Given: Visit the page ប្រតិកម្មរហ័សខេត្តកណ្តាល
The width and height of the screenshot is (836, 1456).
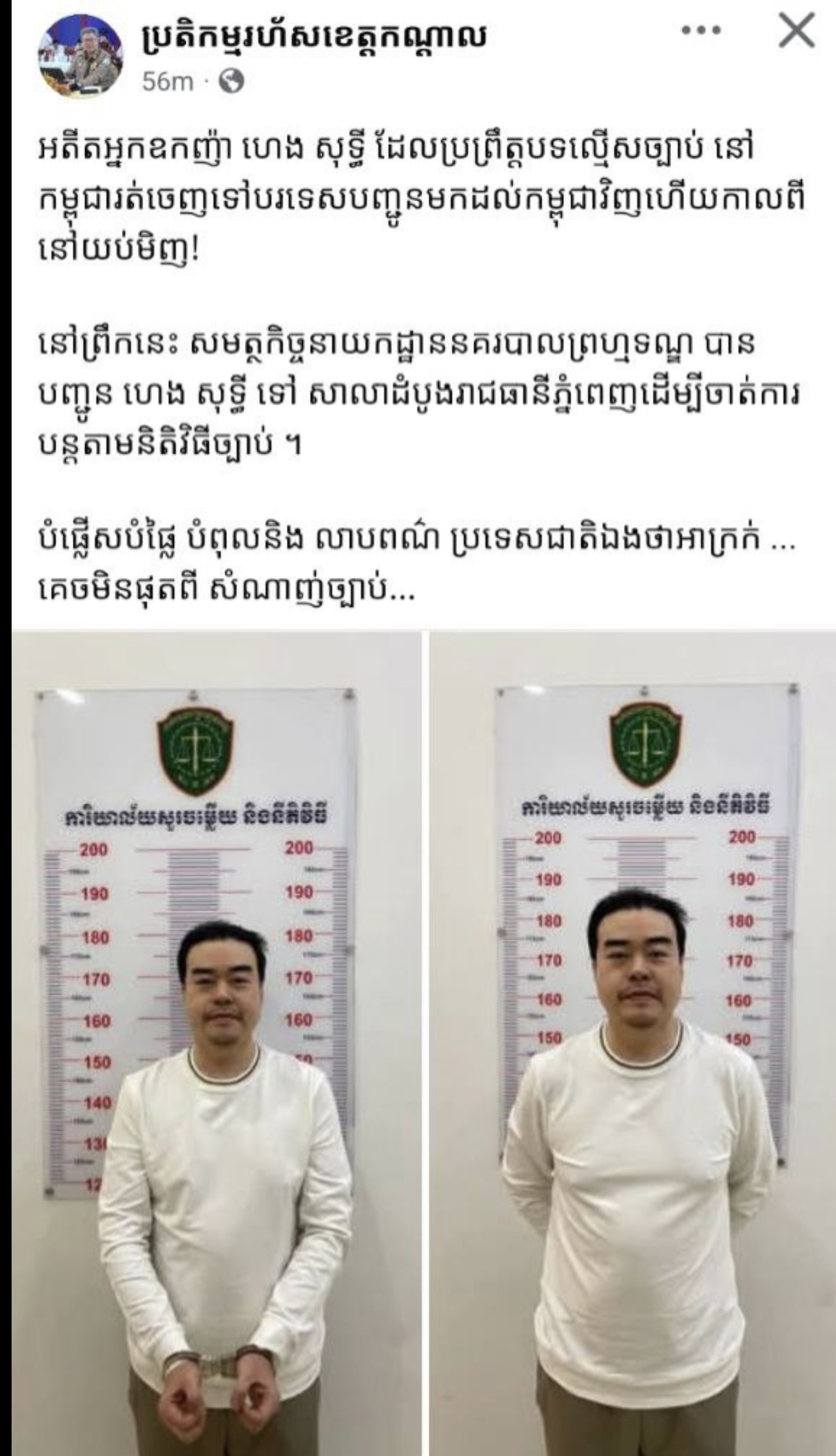Looking at the screenshot, I should 313,40.
